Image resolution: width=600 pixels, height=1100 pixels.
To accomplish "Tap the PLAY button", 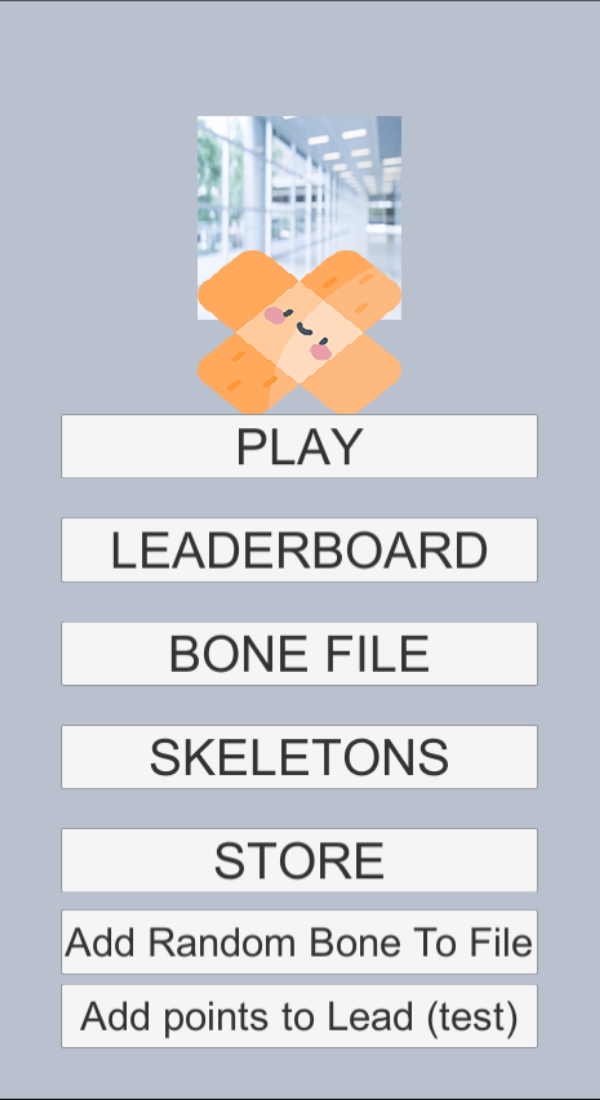I will click(x=299, y=446).
